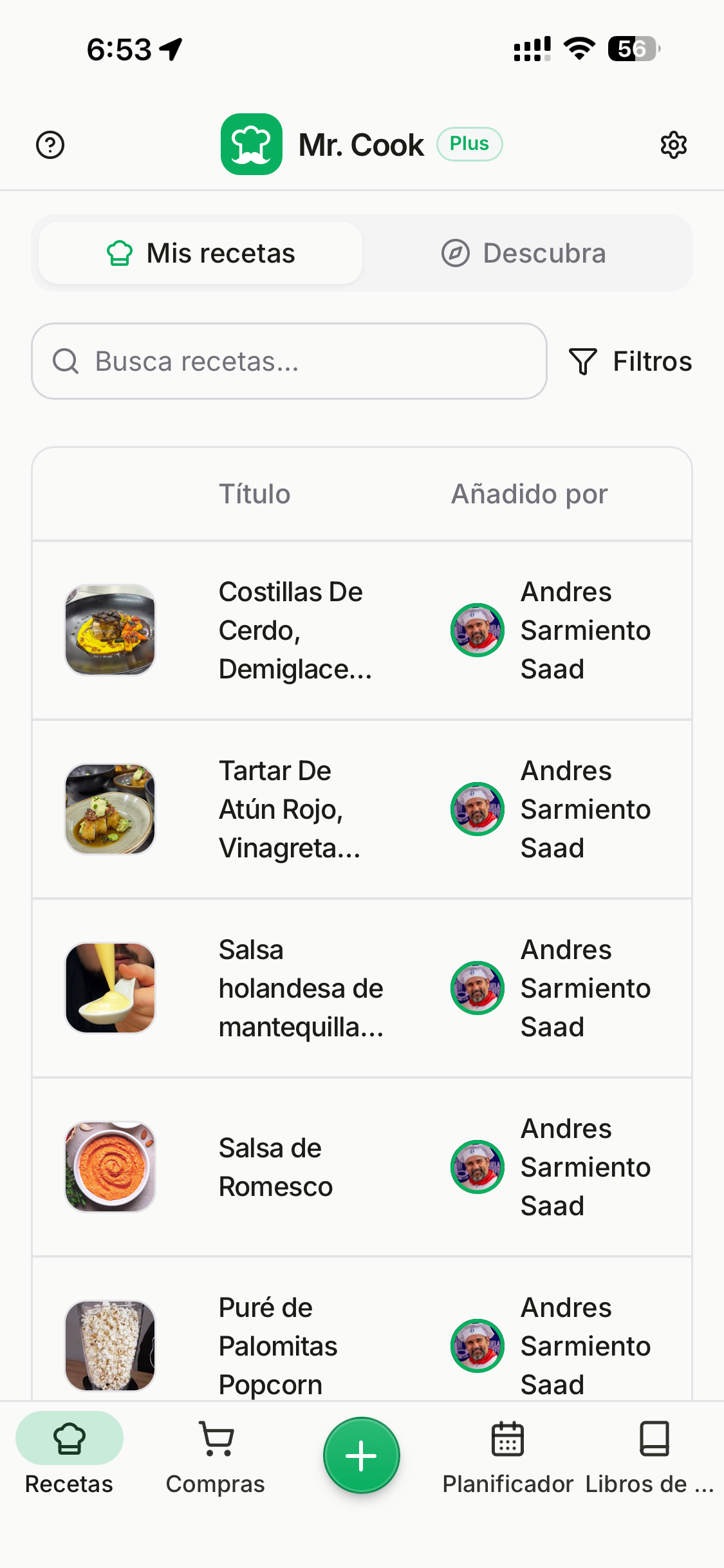Open the Salsa de Romesco recipe
Screen dimensions: 724x1568
362,1167
